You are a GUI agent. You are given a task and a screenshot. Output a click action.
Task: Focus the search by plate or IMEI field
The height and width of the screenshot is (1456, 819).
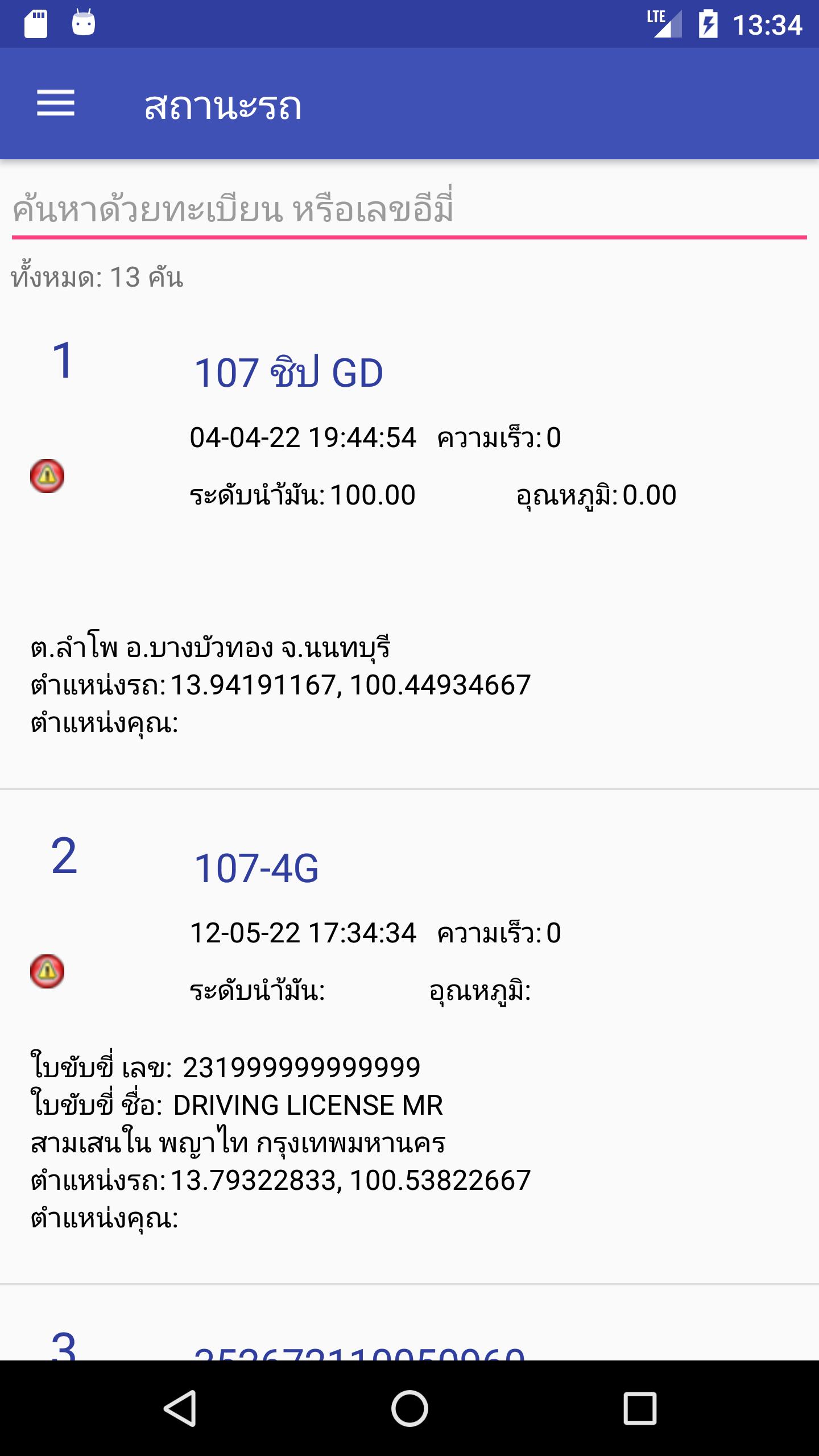(x=408, y=210)
